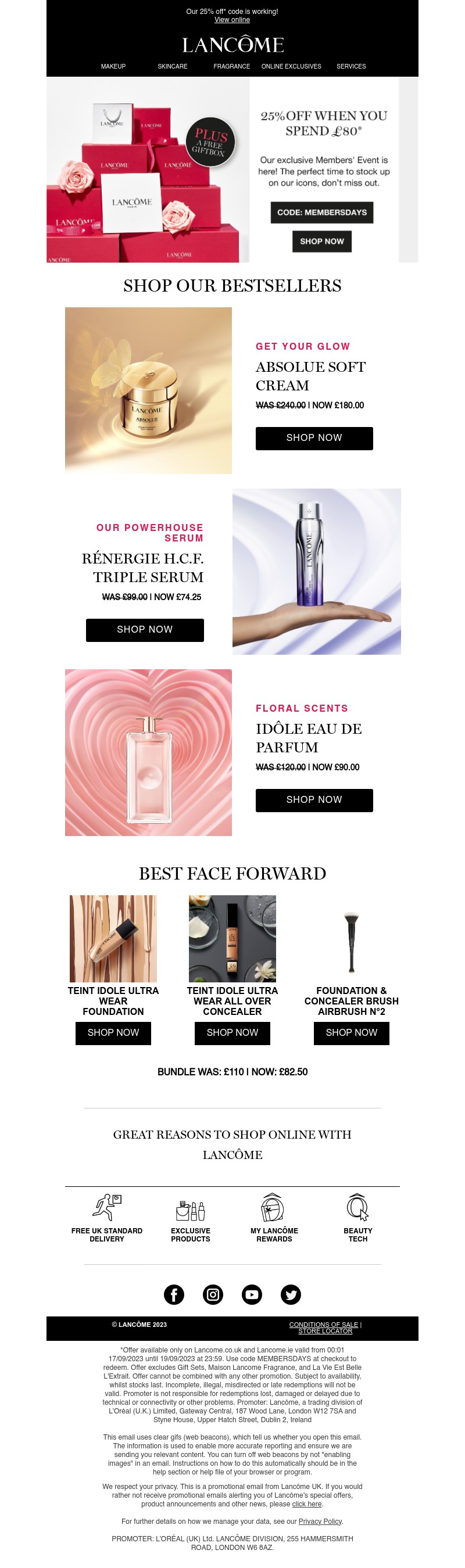The width and height of the screenshot is (465, 1568).
Task: Go to the Makeup category
Action: click(113, 66)
